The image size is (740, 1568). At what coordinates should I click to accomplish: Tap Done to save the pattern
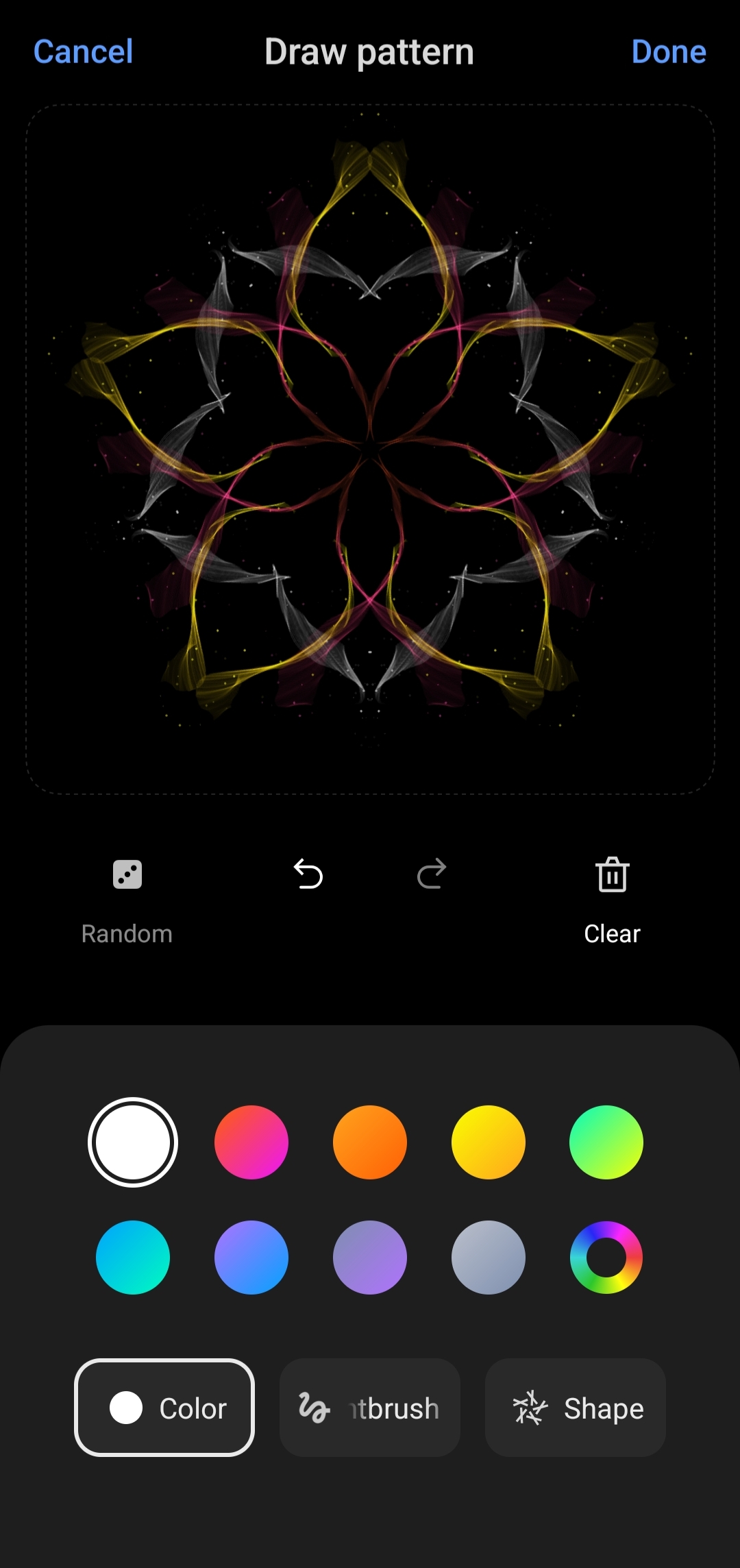[x=668, y=52]
